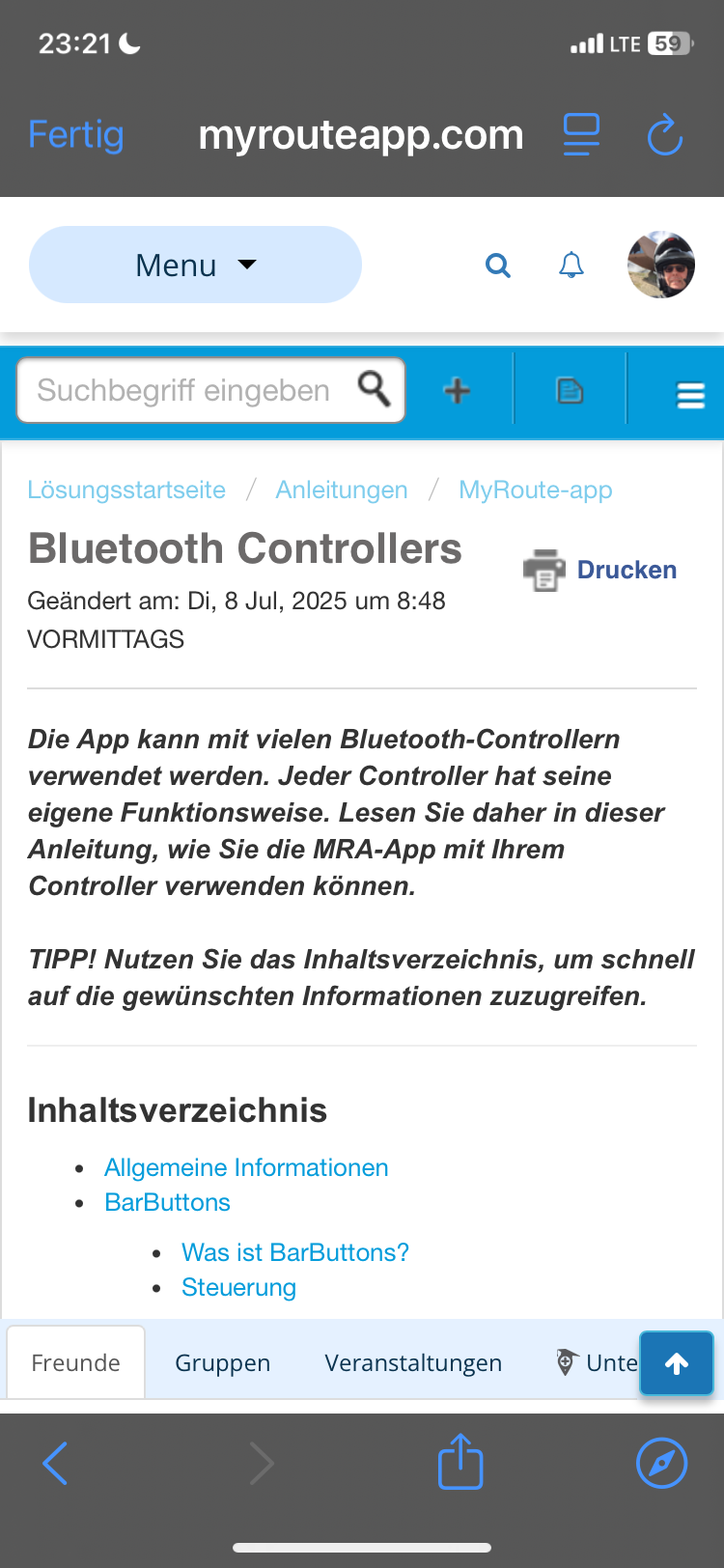Open the Was ist BarButtons? link
Screen dimensions: 724x1568
(x=294, y=1252)
